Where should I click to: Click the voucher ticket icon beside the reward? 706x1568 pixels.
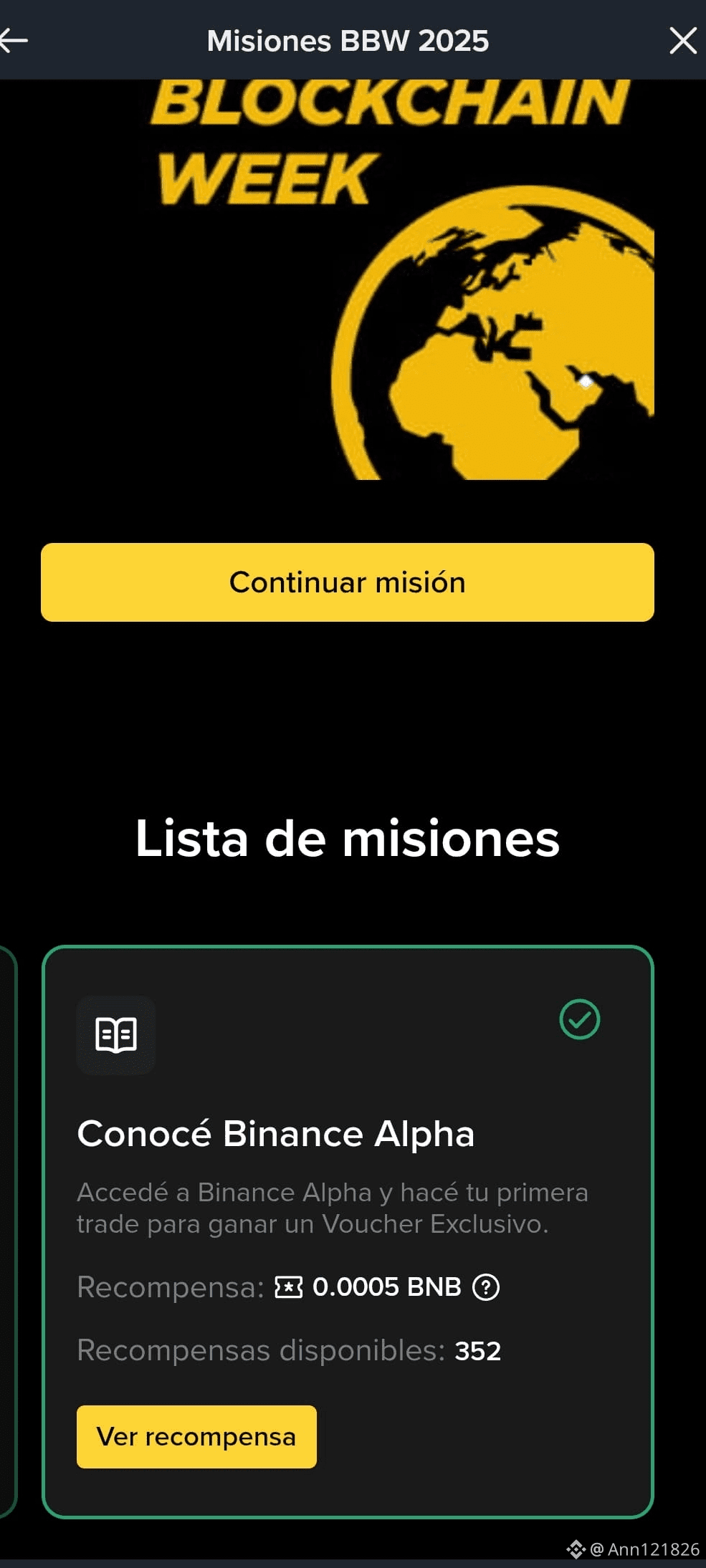point(289,1286)
